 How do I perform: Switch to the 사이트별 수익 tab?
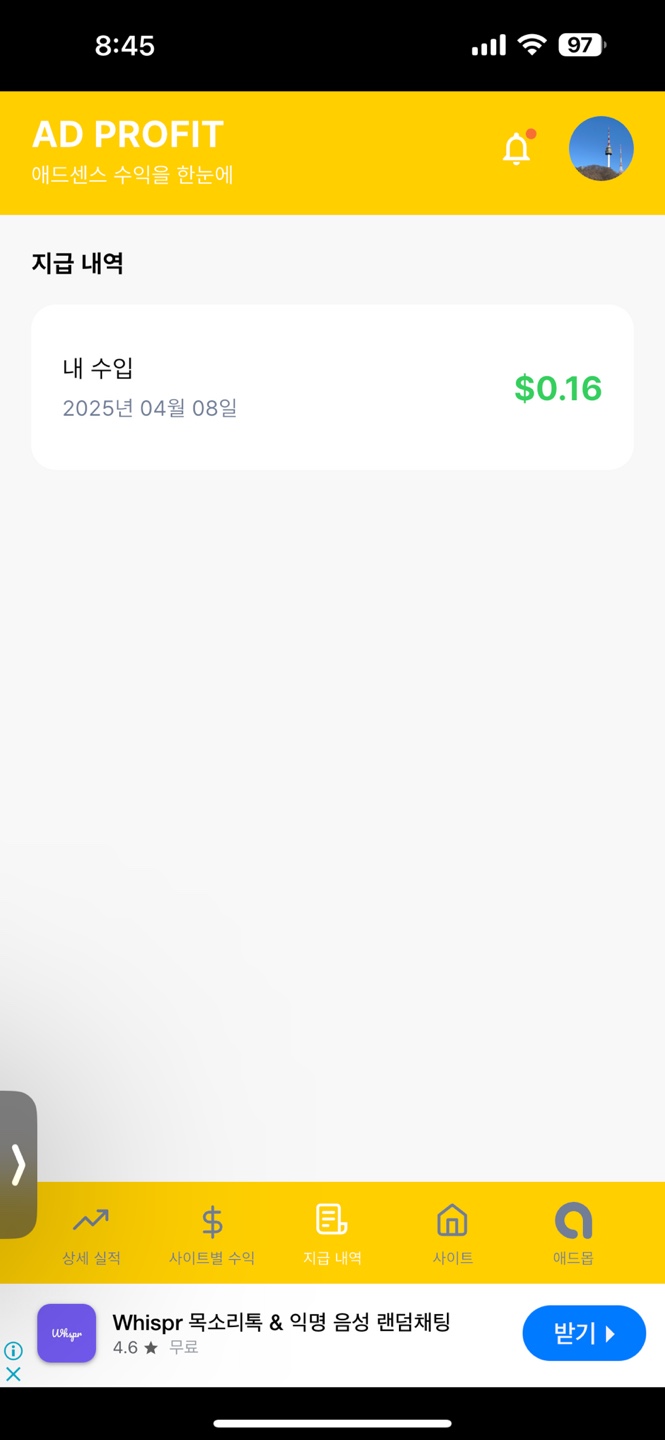[212, 1234]
